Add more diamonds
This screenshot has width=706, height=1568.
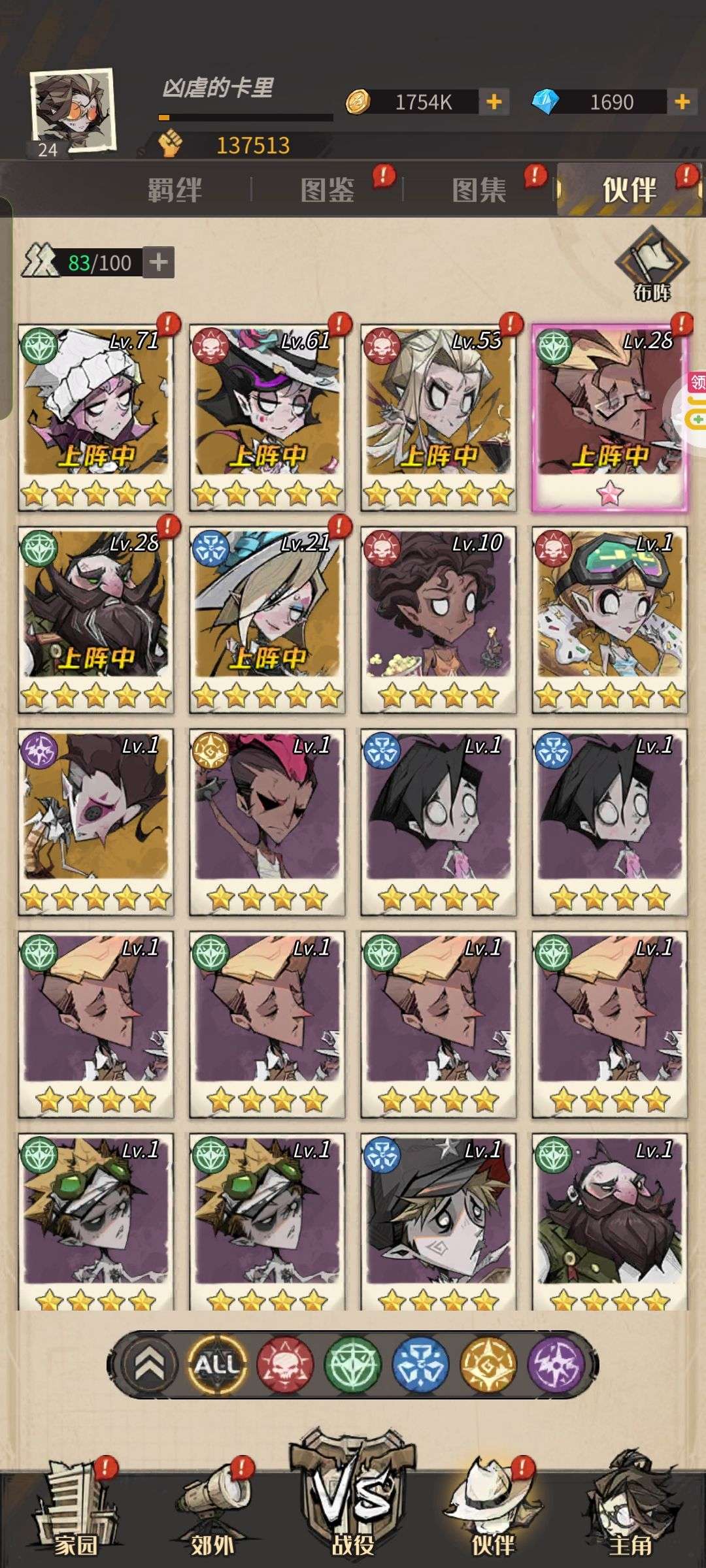682,102
